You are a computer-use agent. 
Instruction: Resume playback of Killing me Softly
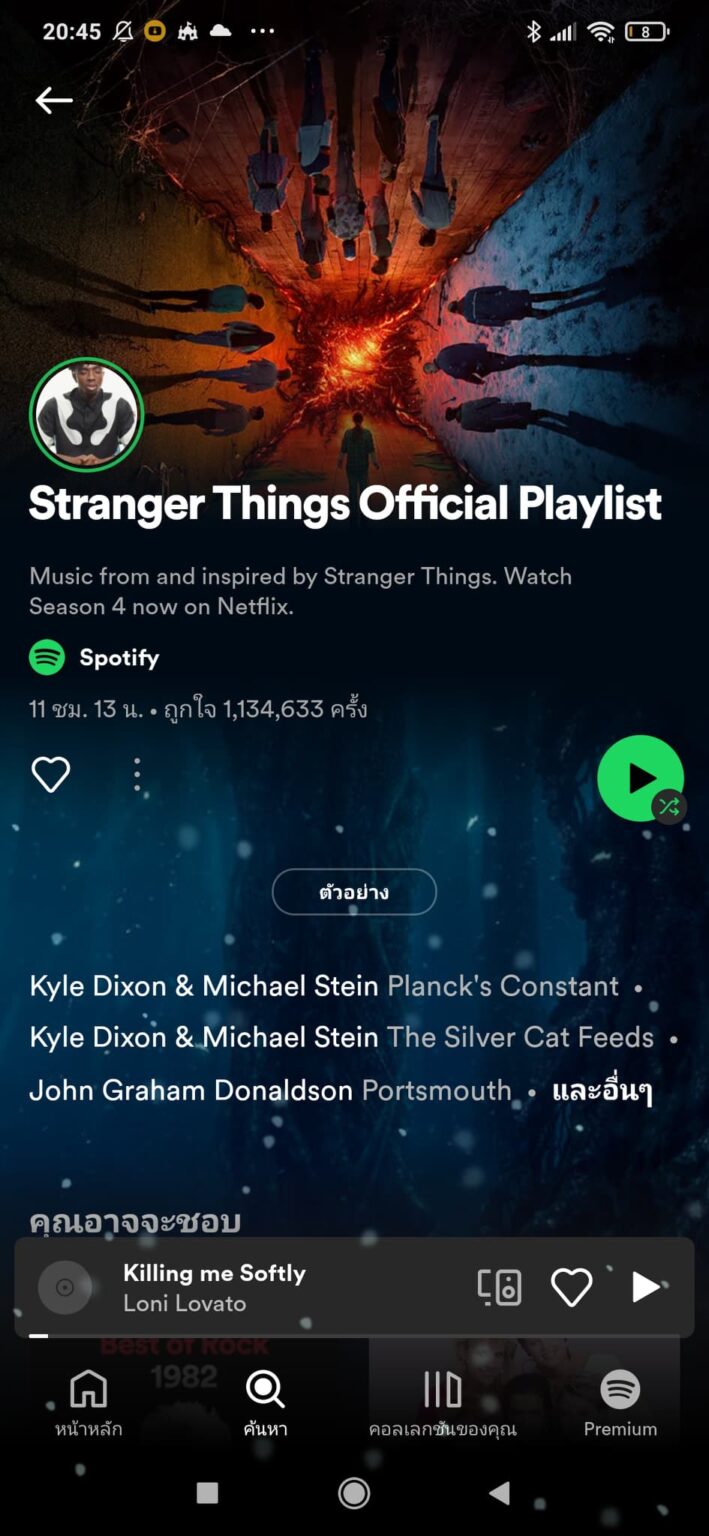click(646, 1287)
